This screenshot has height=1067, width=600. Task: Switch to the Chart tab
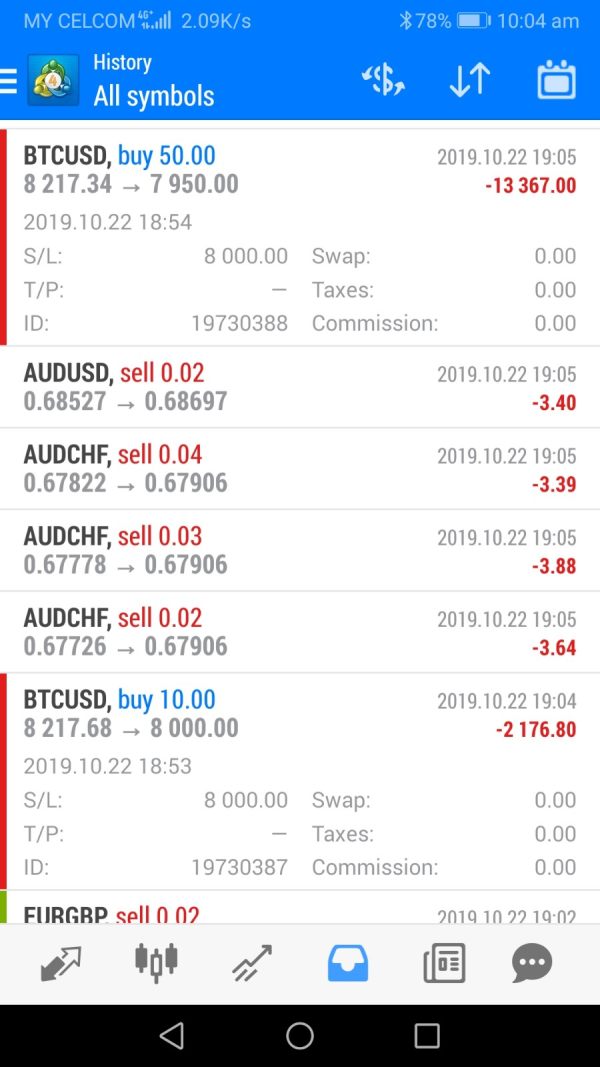point(156,963)
